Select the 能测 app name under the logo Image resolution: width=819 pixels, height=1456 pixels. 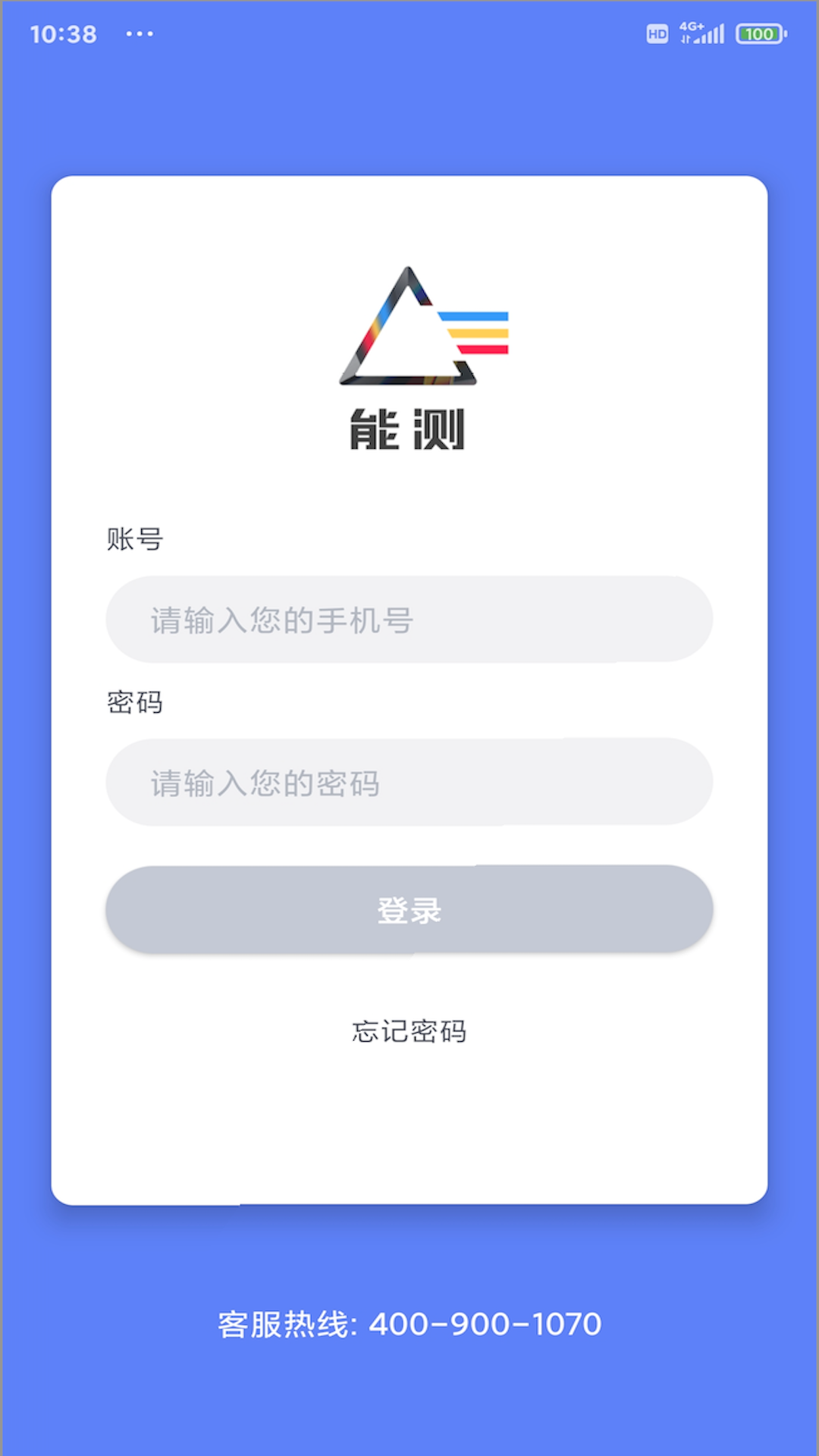tap(409, 430)
